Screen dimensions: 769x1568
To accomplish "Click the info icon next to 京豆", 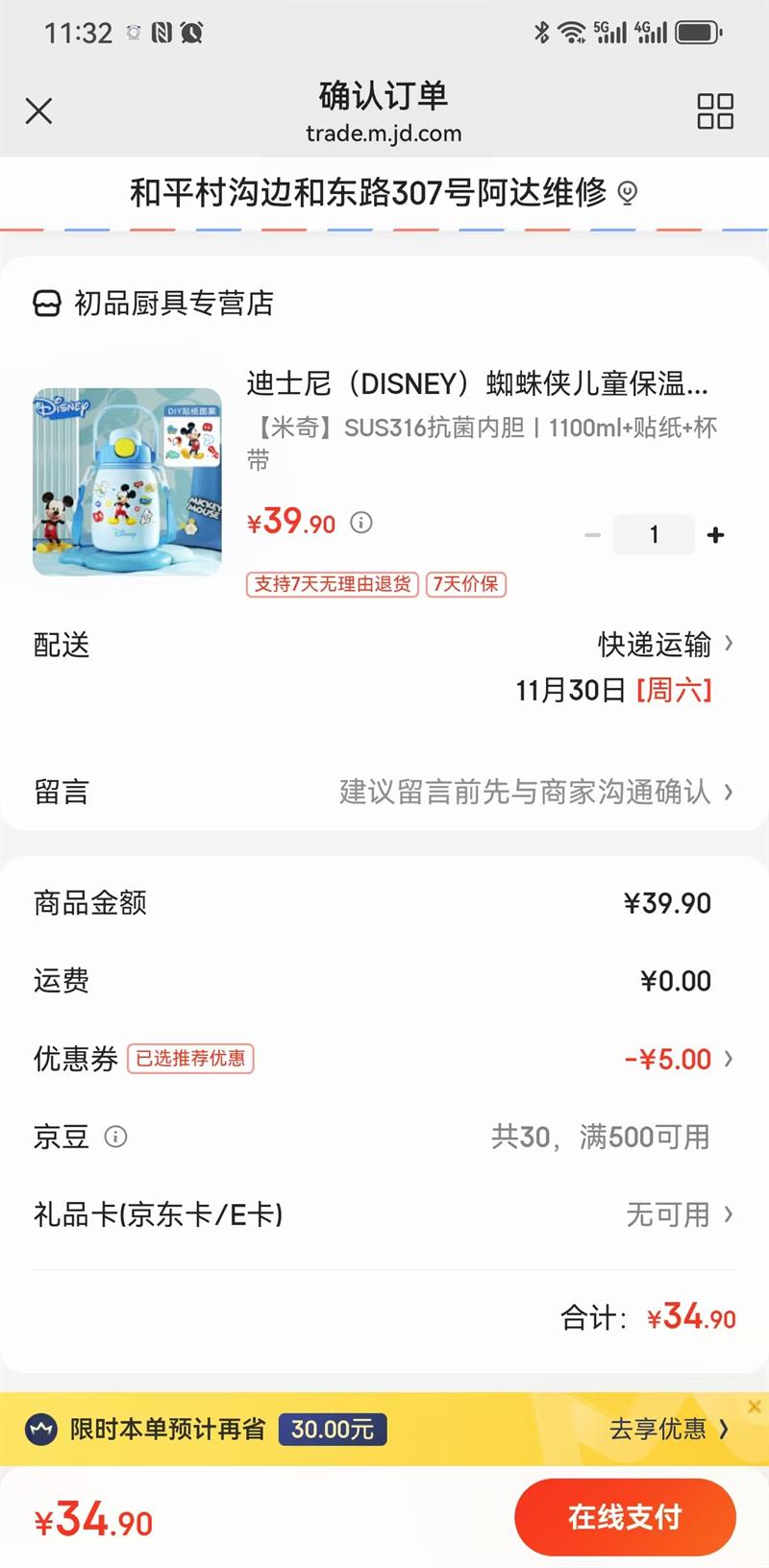I will pyautogui.click(x=116, y=1138).
